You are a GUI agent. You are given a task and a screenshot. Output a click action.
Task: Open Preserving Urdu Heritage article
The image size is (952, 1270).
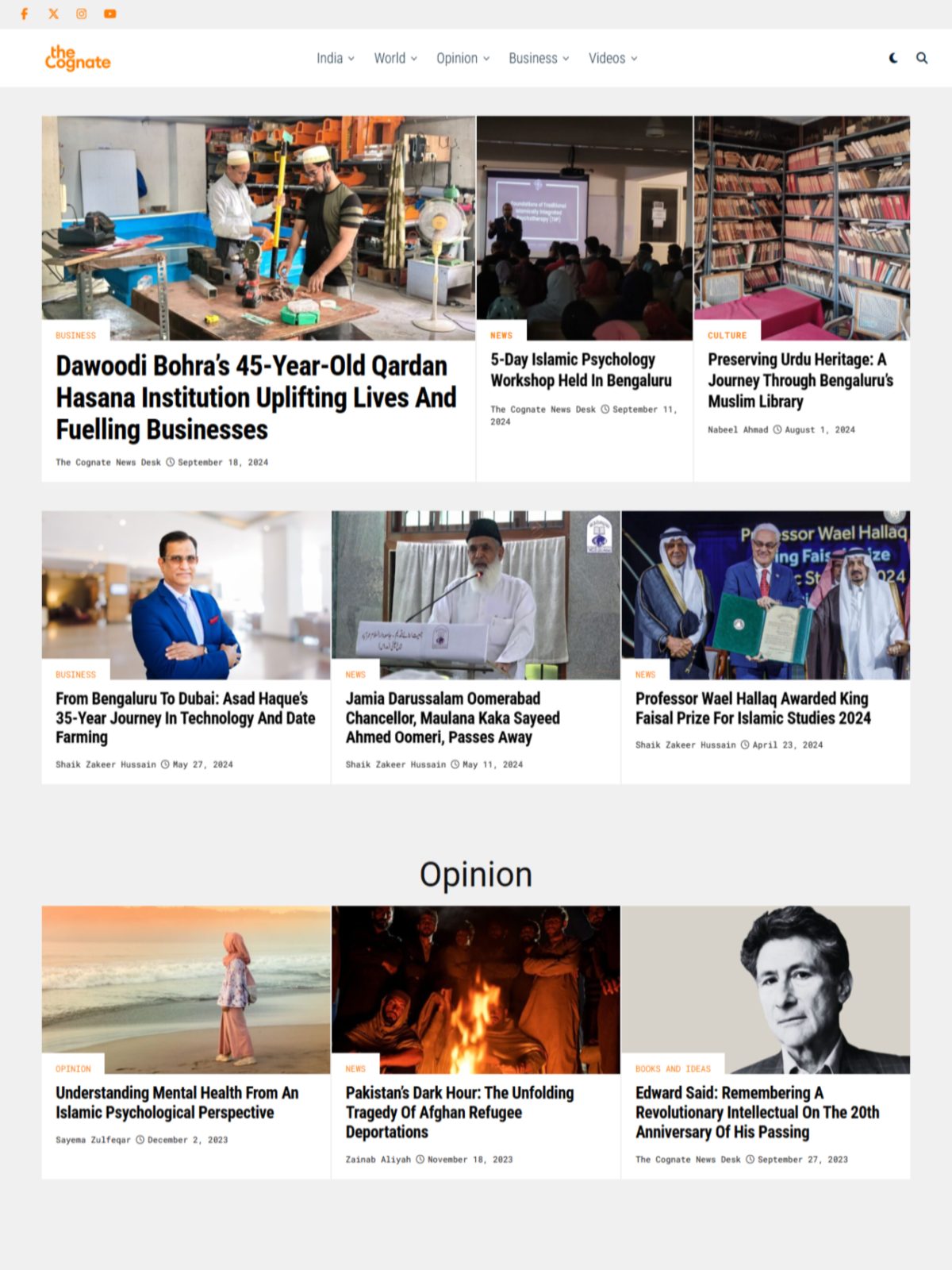[800, 380]
